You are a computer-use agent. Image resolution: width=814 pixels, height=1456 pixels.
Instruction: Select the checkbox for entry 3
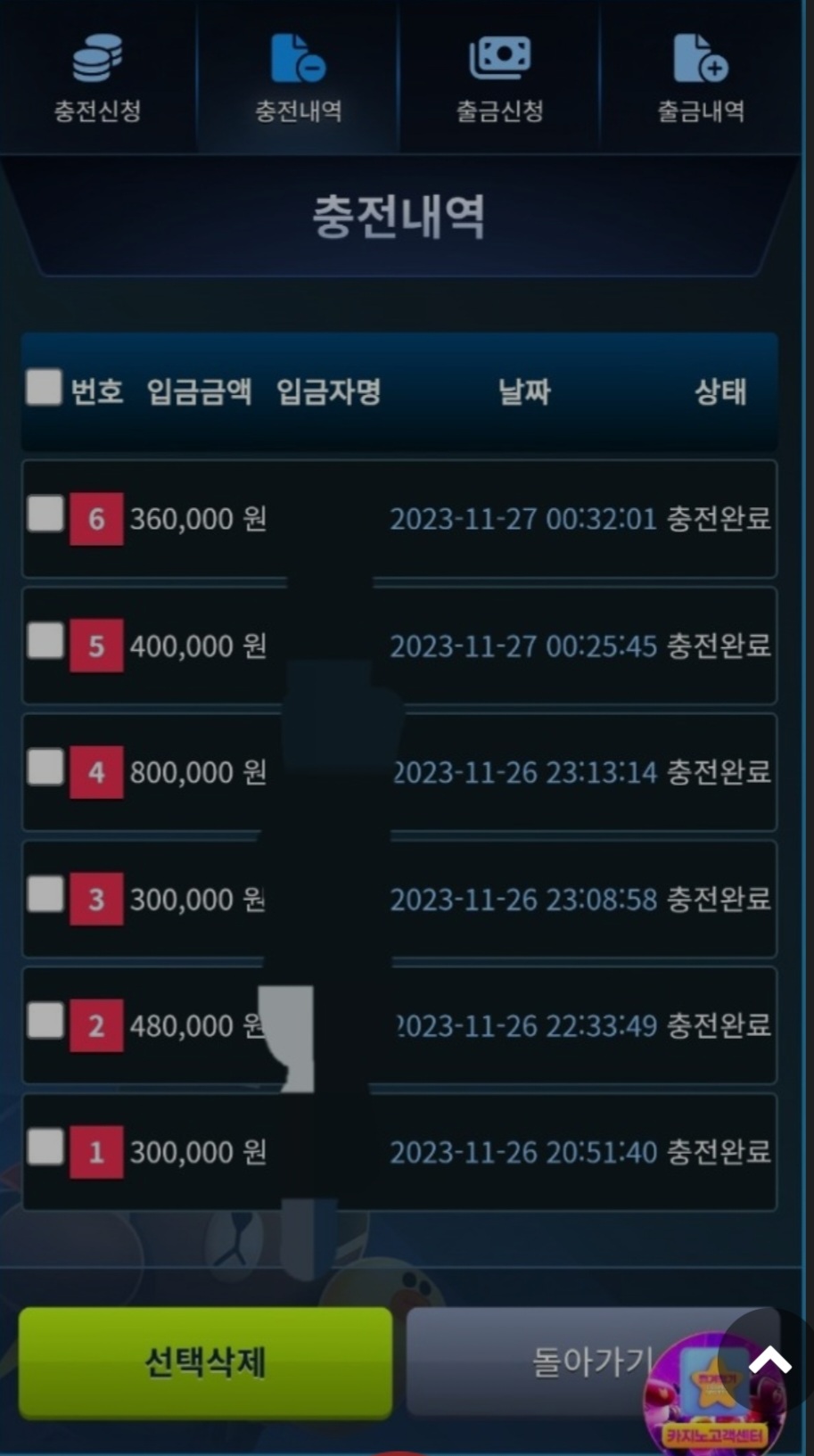tap(45, 894)
